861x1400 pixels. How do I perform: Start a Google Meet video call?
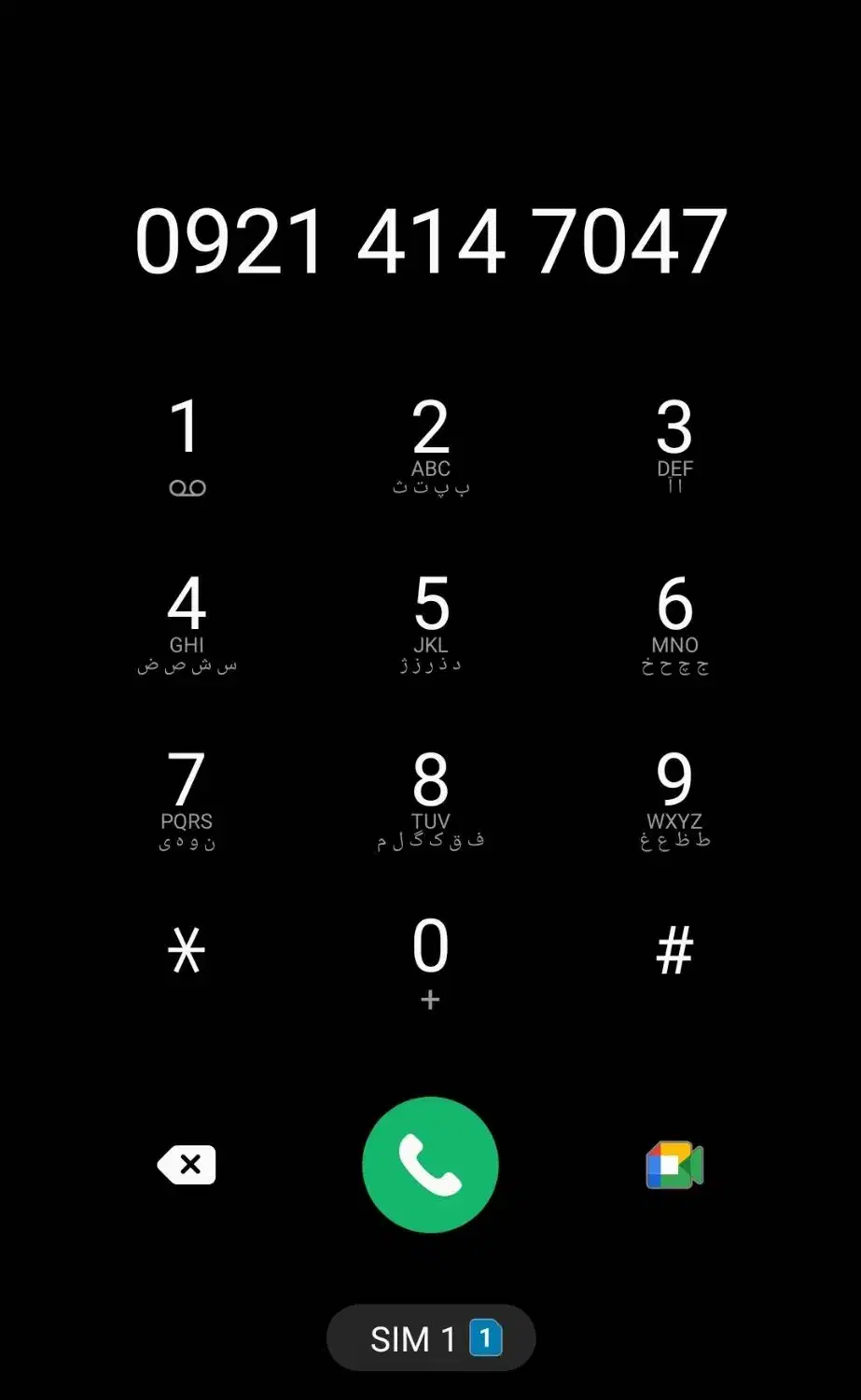[674, 1165]
